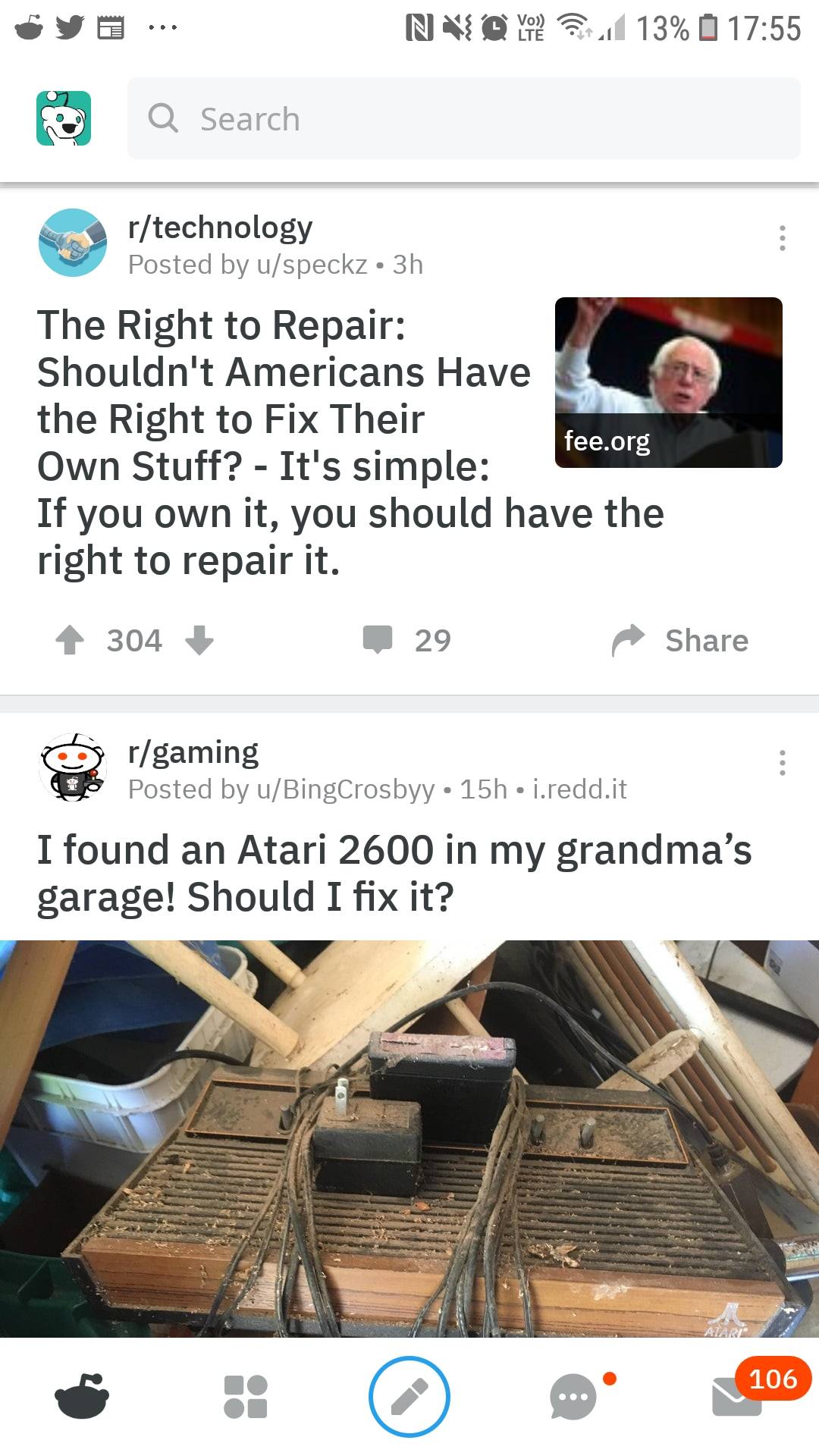View the 29 comments
The width and height of the screenshot is (819, 1456).
coord(407,640)
